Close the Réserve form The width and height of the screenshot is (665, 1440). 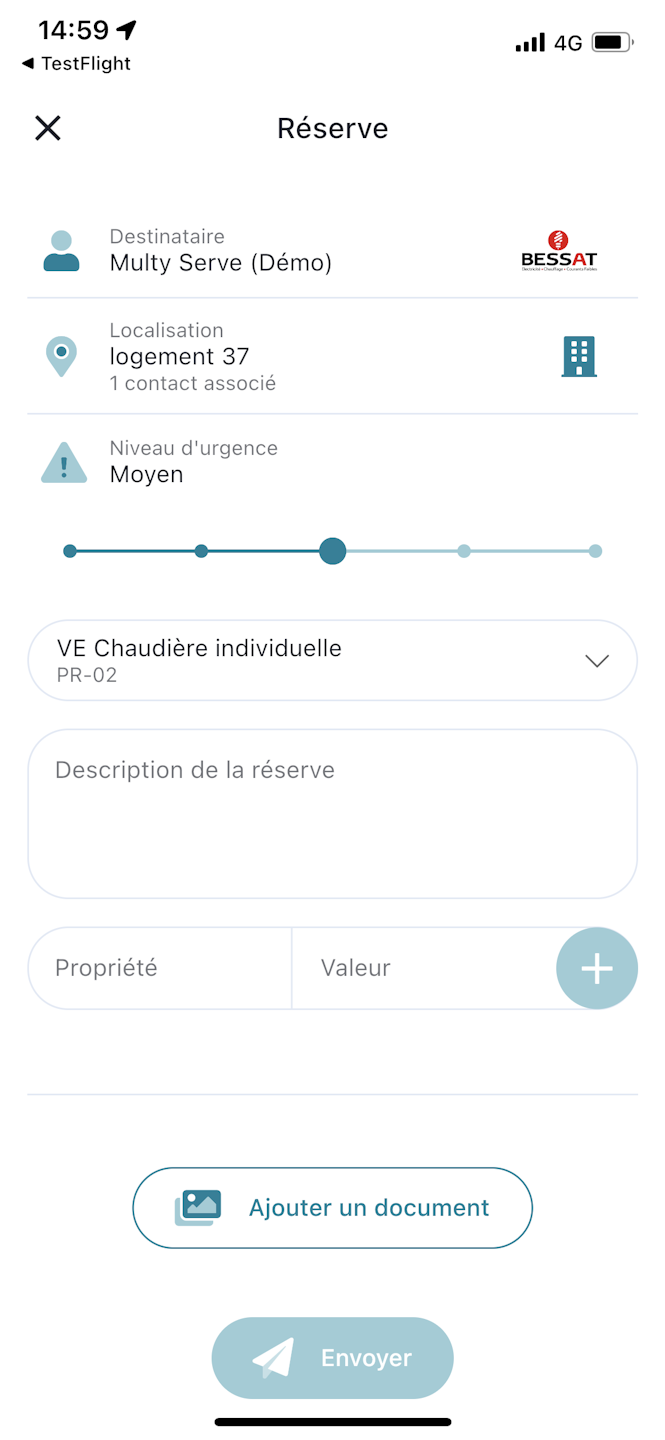(x=48, y=128)
